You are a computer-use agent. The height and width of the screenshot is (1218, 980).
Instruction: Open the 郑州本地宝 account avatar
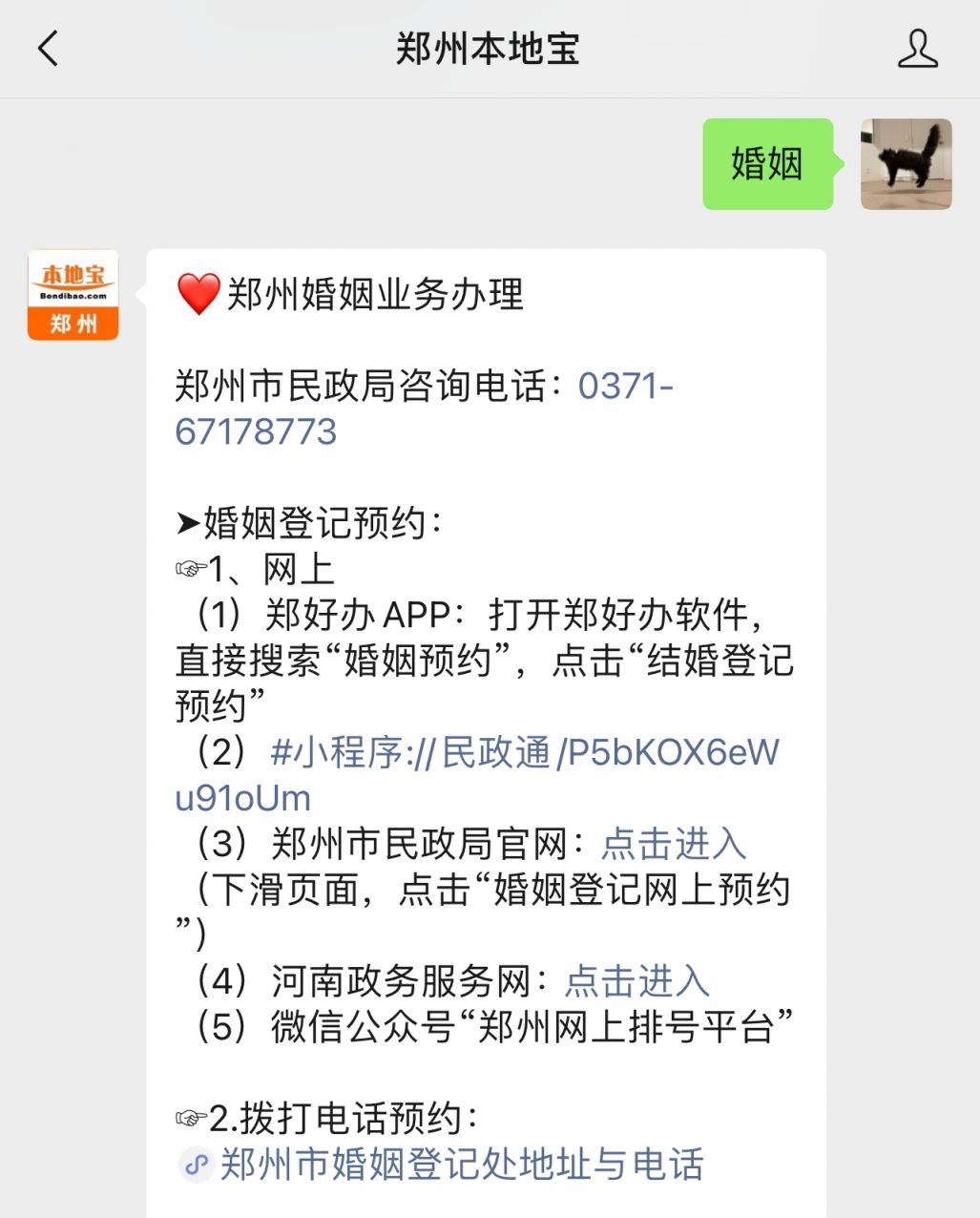73,296
